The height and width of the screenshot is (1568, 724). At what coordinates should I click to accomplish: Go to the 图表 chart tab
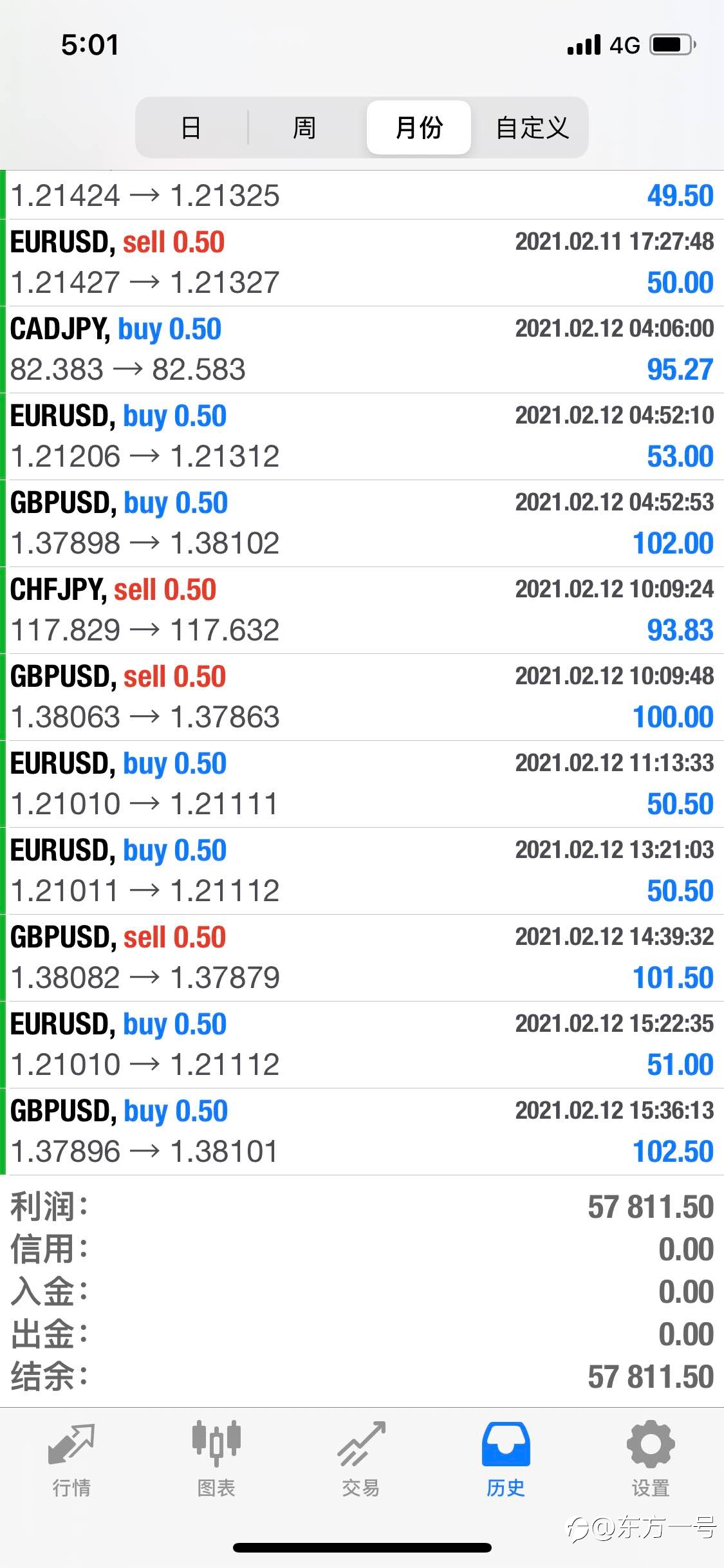216,1459
